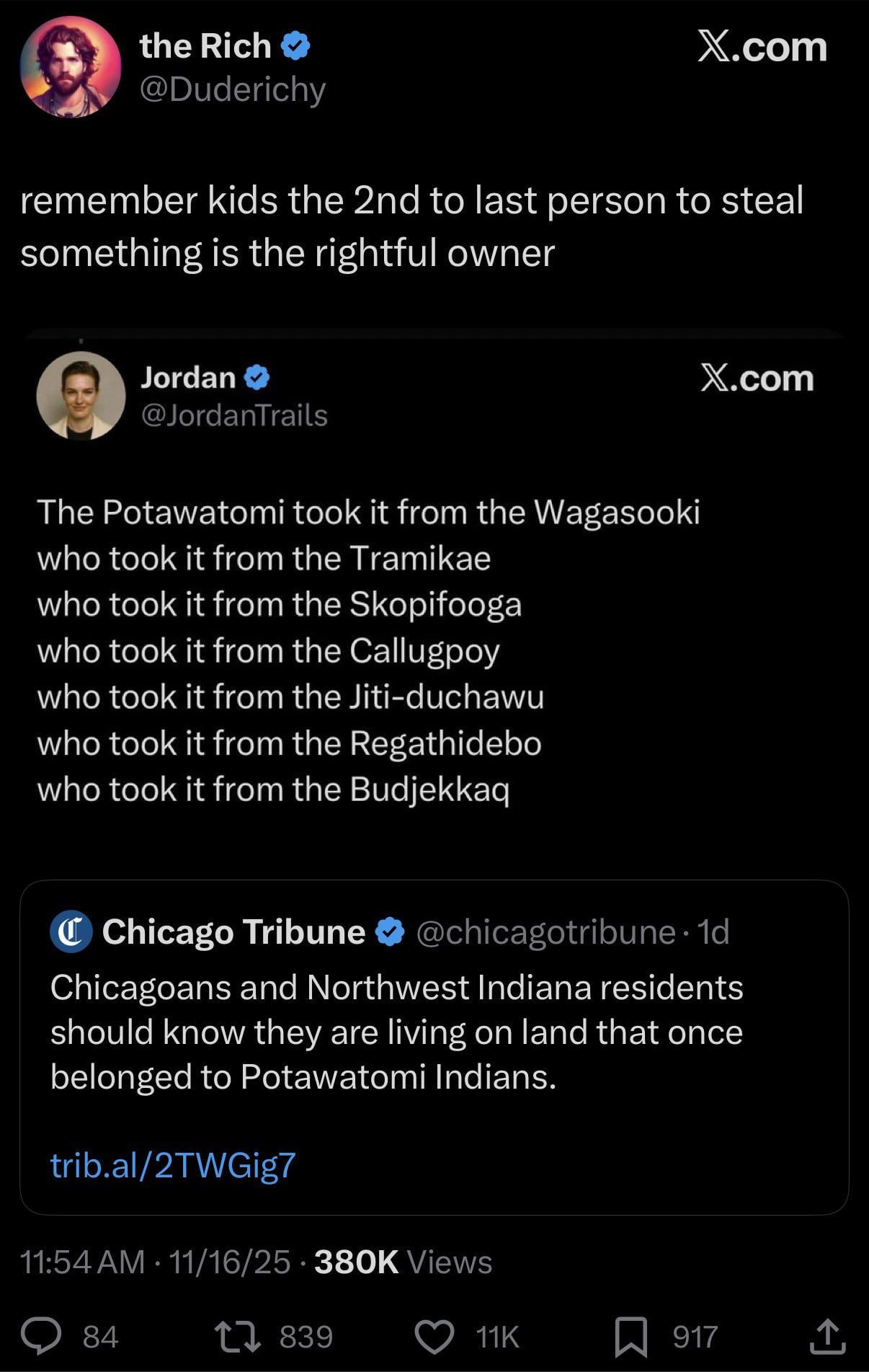Like the Rich's post
869x1372 pixels.
coord(435,1337)
